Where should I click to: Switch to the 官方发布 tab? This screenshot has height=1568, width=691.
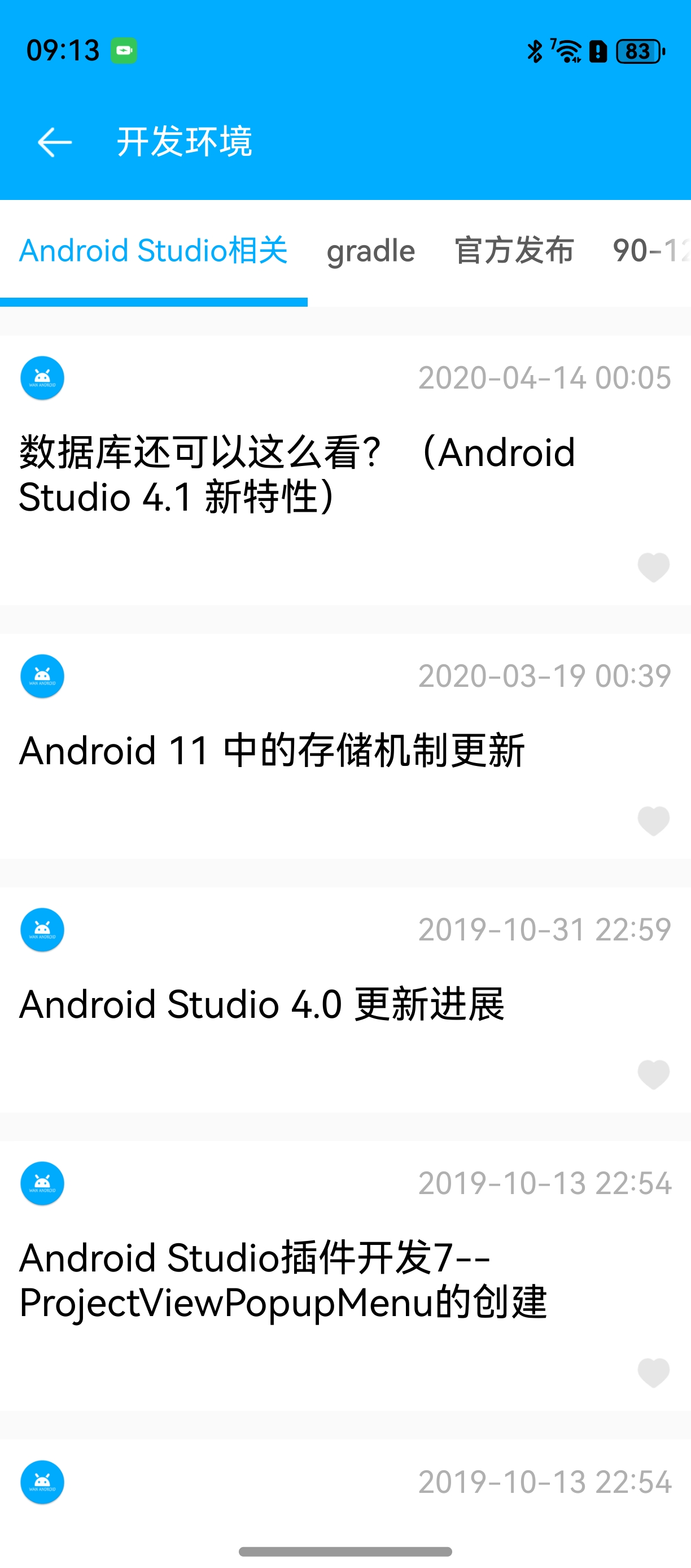click(514, 251)
